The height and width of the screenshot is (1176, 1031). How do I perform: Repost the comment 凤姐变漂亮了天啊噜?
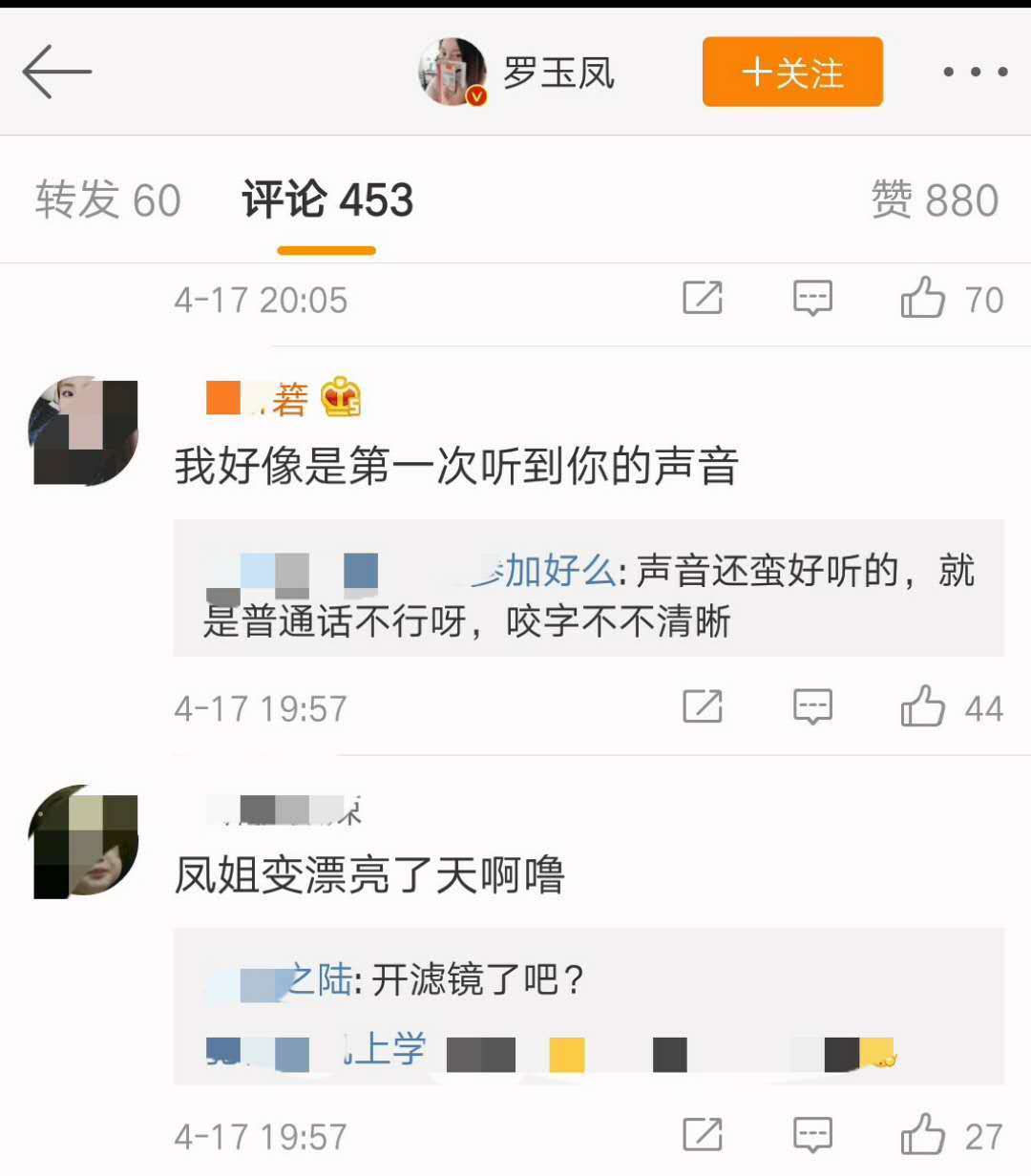(x=703, y=1135)
